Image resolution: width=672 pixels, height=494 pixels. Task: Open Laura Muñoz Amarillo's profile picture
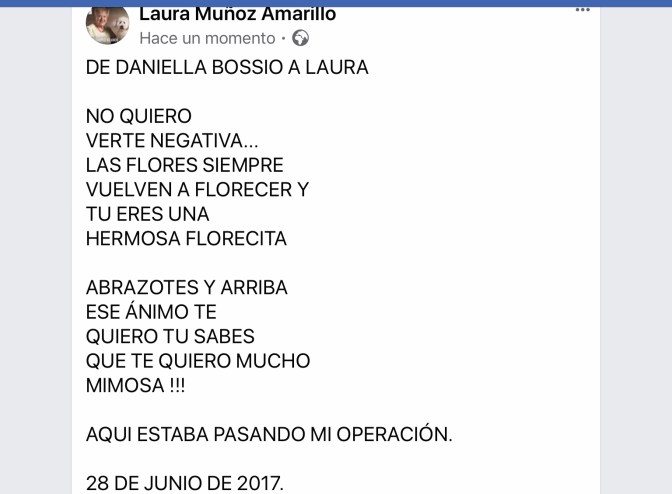[x=107, y=25]
